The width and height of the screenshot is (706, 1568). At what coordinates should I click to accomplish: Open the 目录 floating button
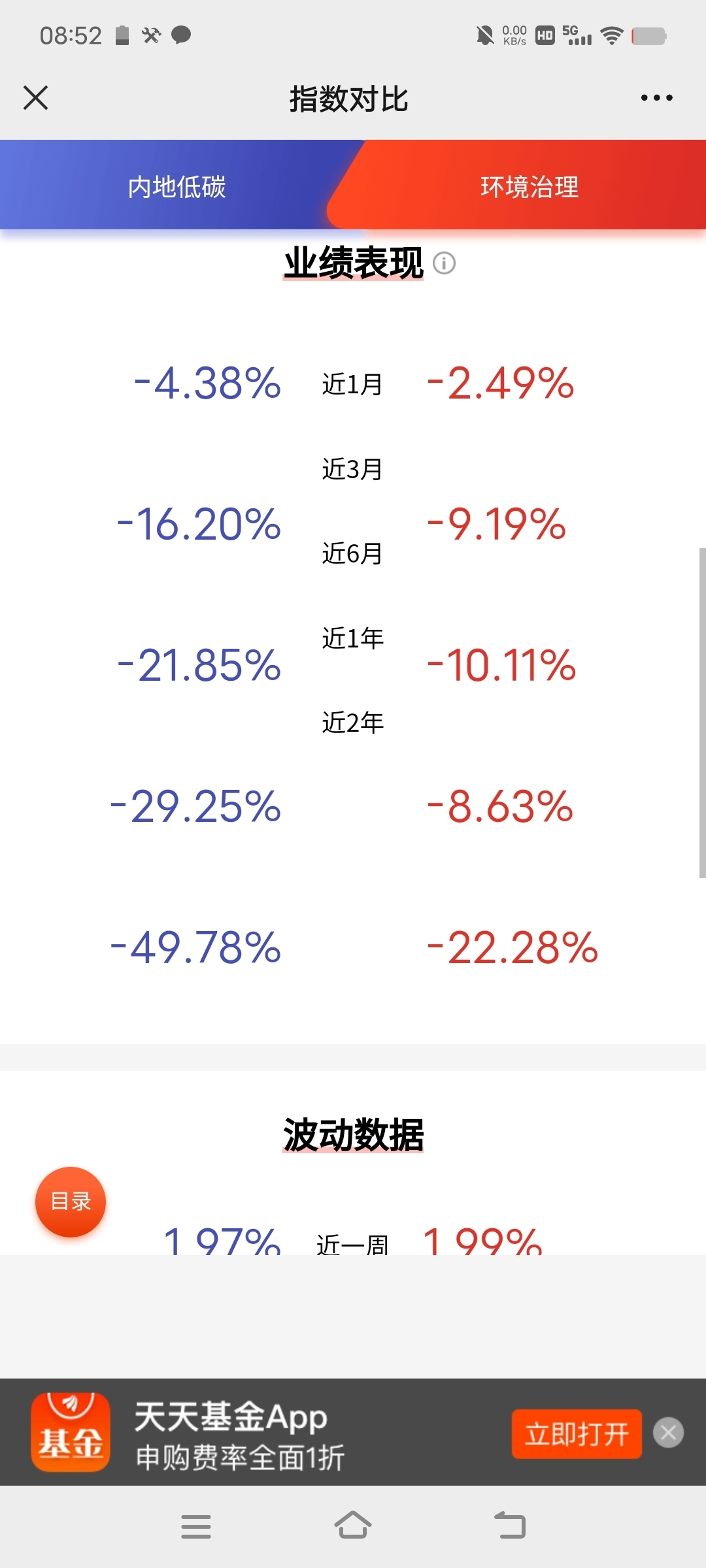71,1201
